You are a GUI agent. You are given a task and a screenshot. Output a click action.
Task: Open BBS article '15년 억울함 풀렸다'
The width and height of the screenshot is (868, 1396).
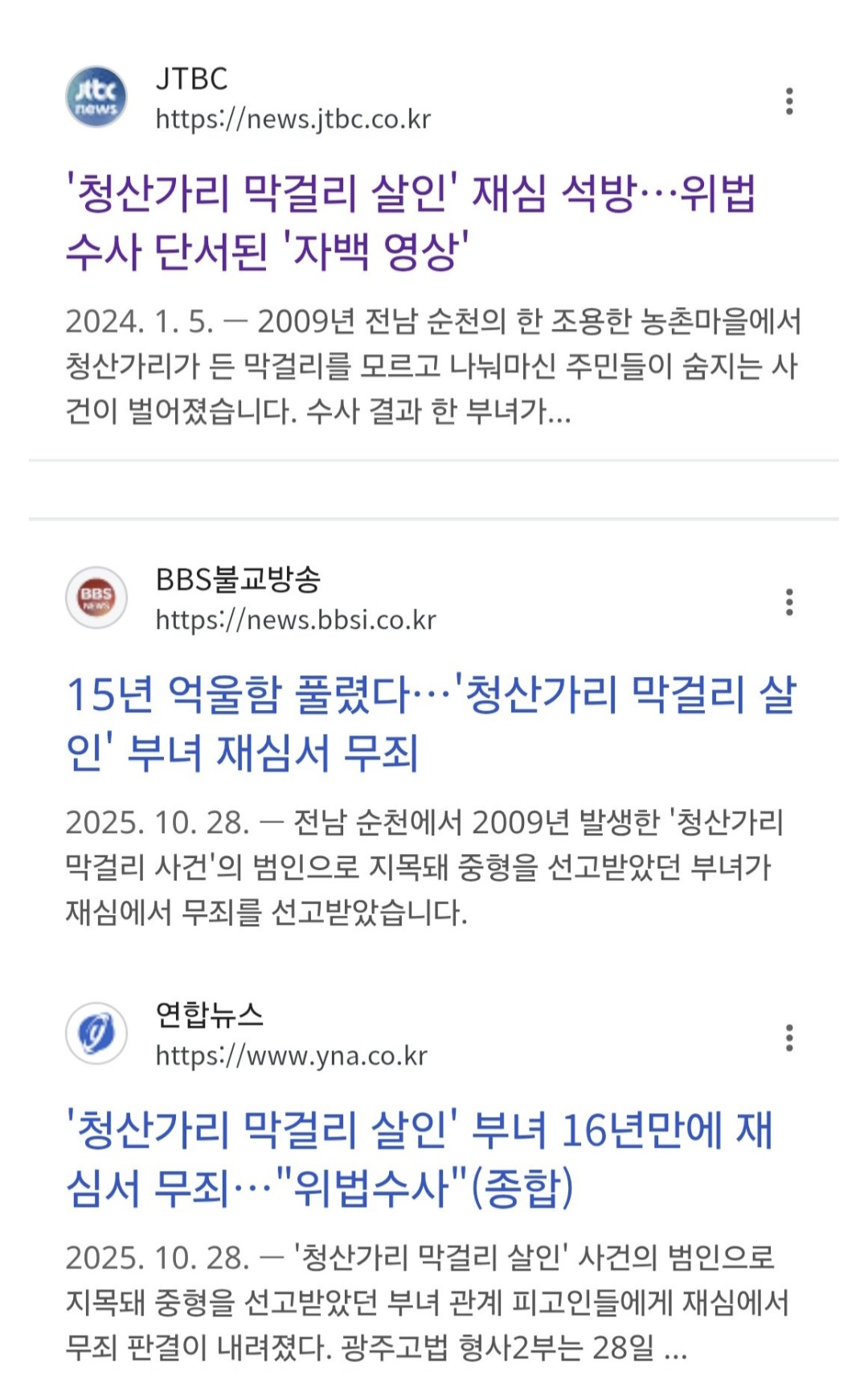click(x=431, y=723)
